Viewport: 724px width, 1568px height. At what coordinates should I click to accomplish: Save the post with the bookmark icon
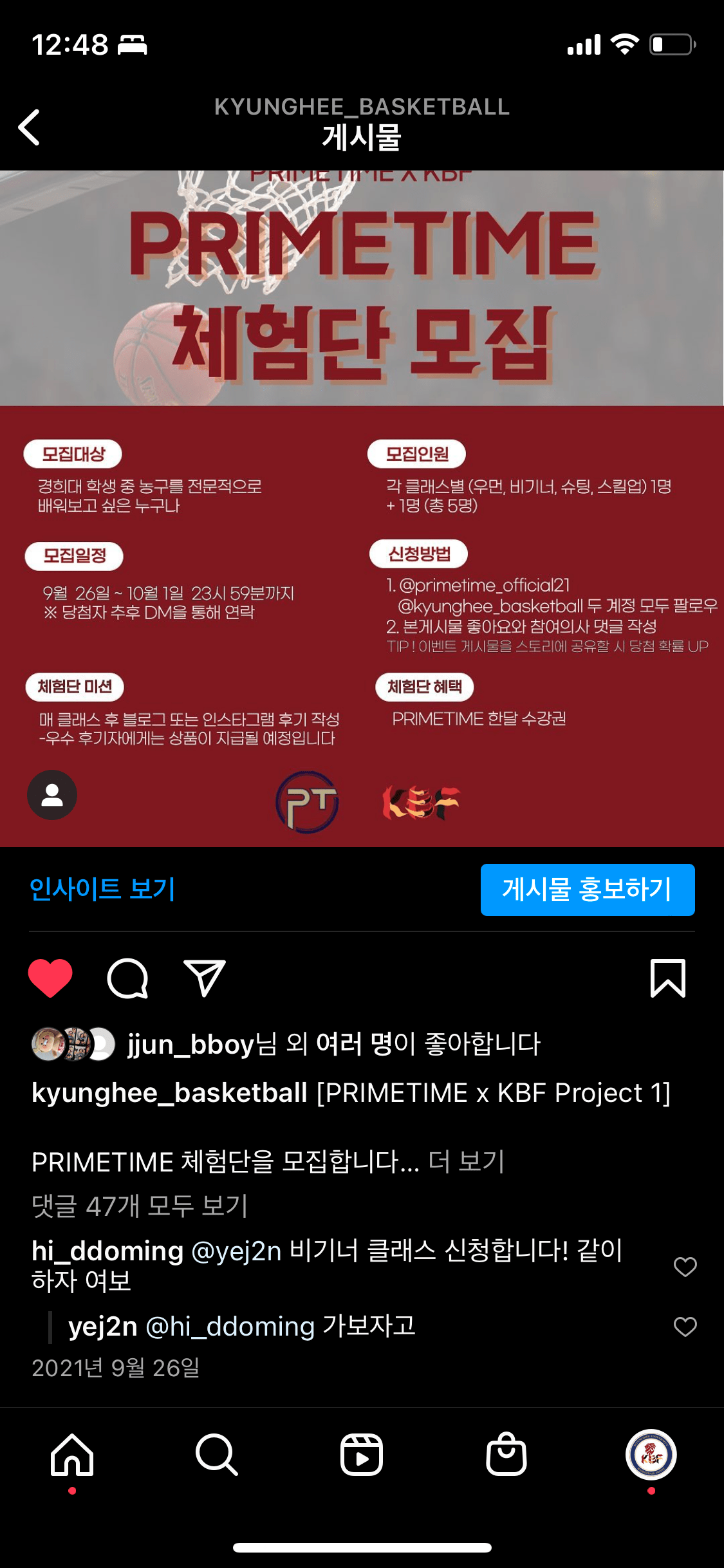(x=667, y=978)
